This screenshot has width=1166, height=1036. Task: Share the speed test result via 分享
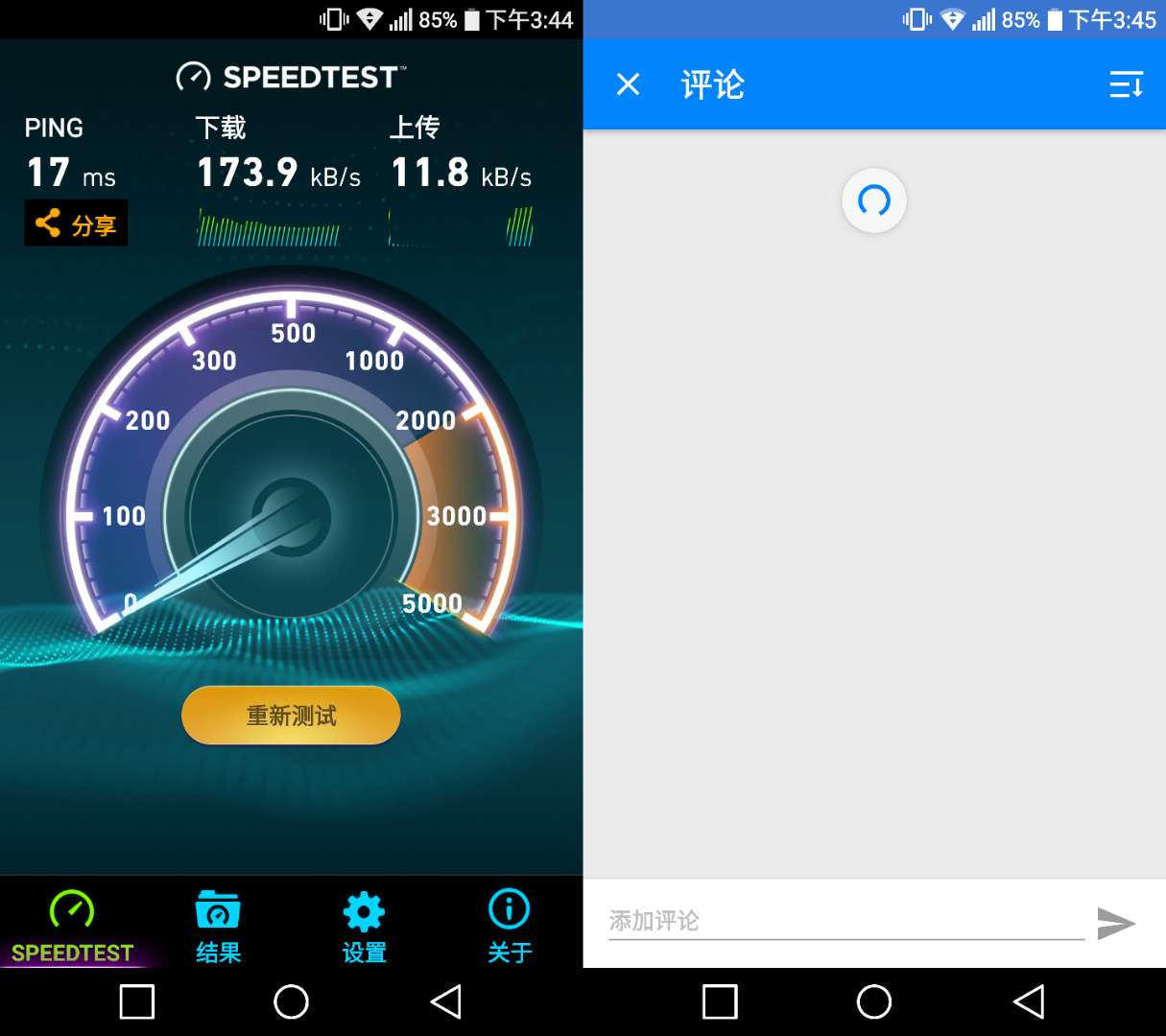pos(76,224)
